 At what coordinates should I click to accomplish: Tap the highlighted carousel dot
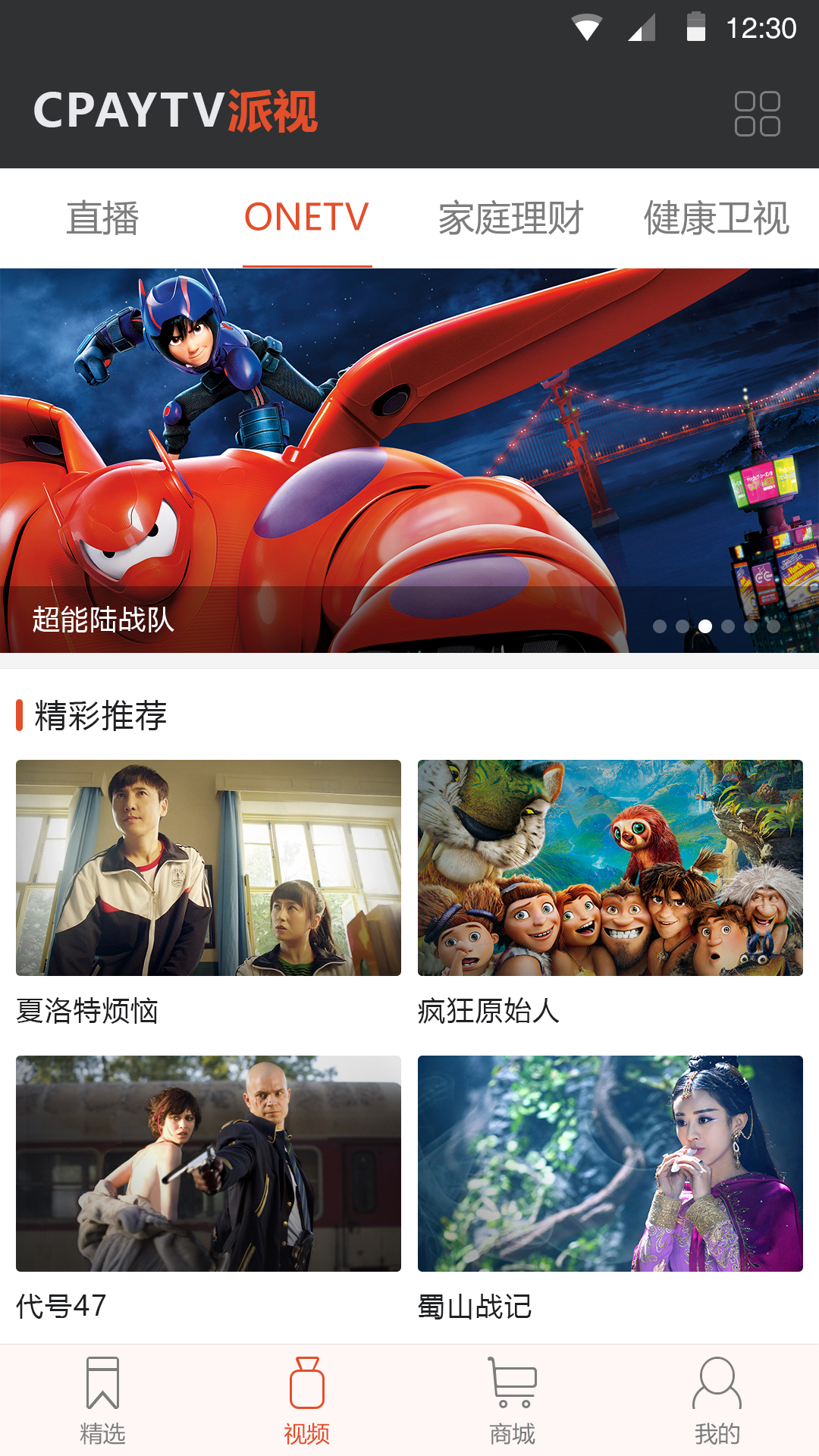coord(707,627)
